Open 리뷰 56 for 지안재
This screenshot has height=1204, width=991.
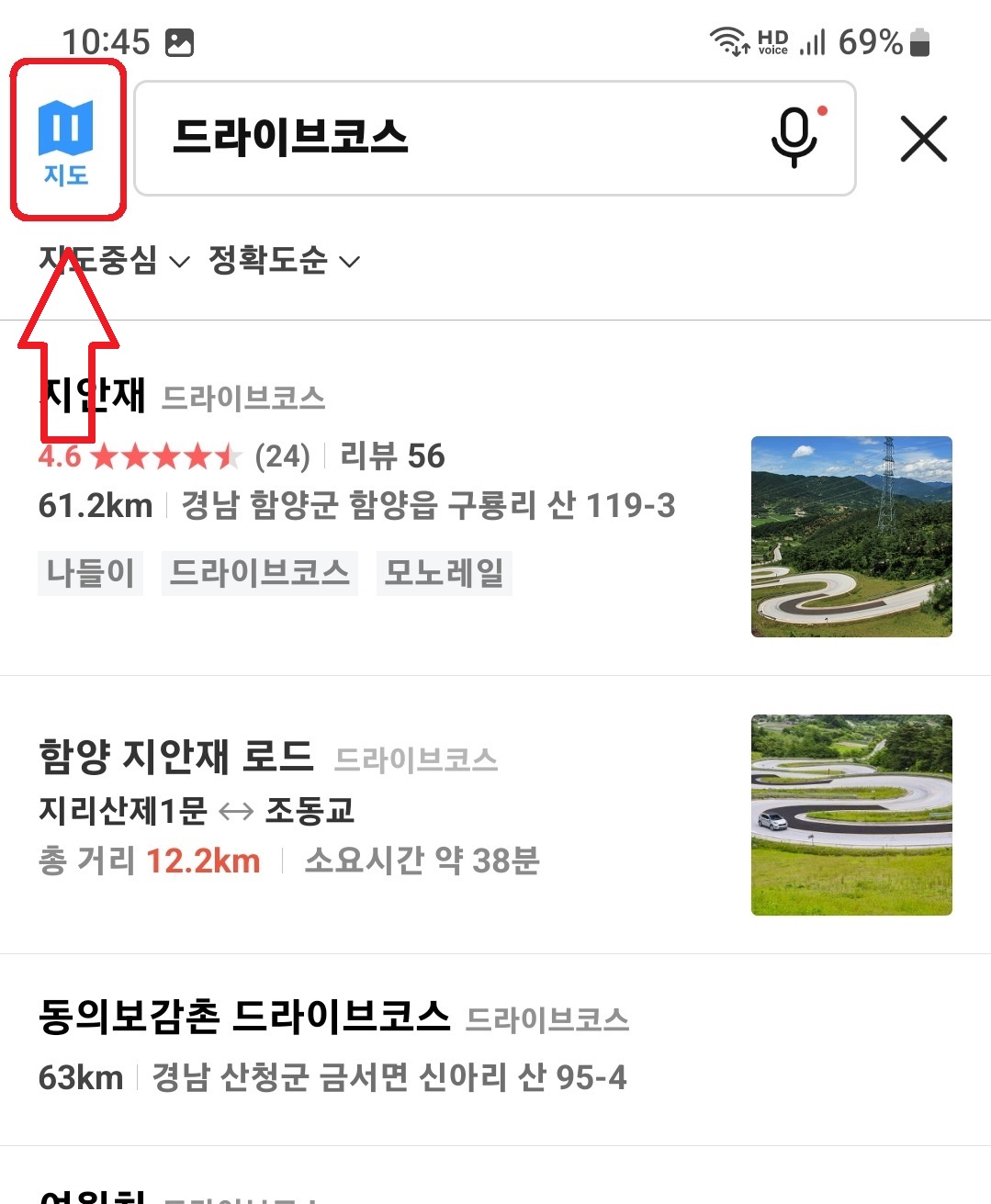click(393, 456)
